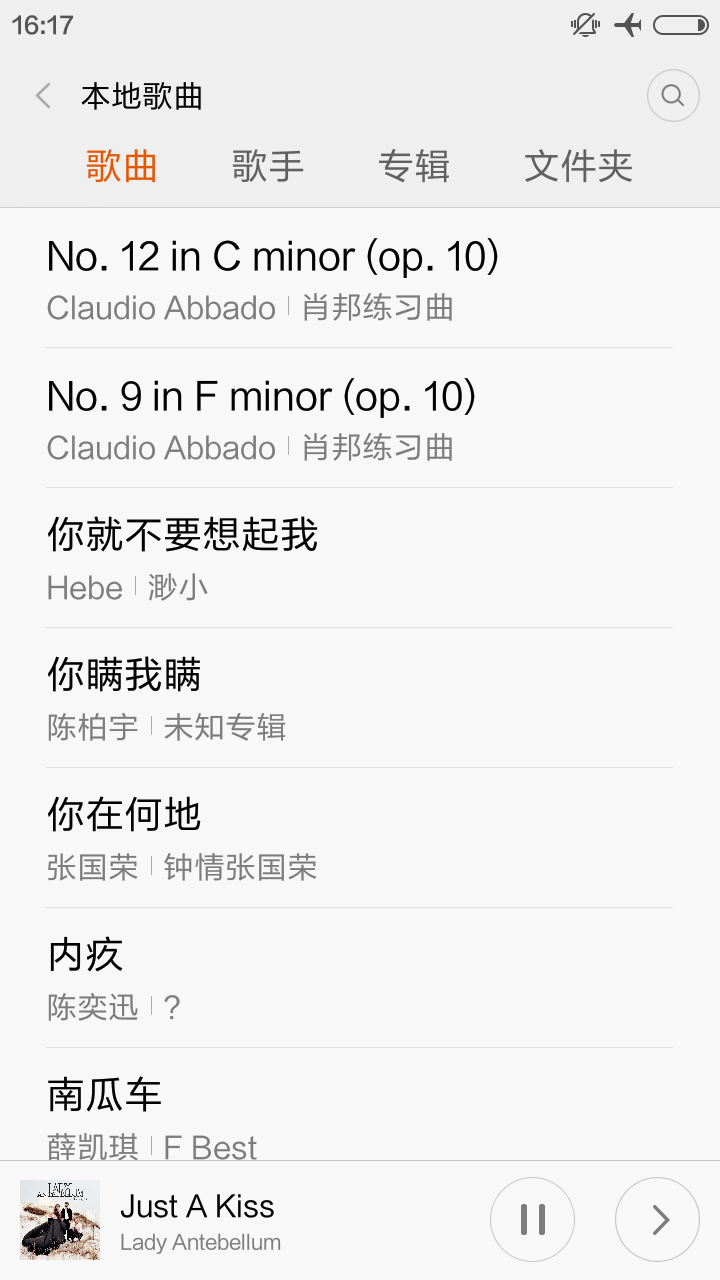Play 你在何地 by 张国荣
Image resolution: width=720 pixels, height=1280 pixels.
point(360,838)
